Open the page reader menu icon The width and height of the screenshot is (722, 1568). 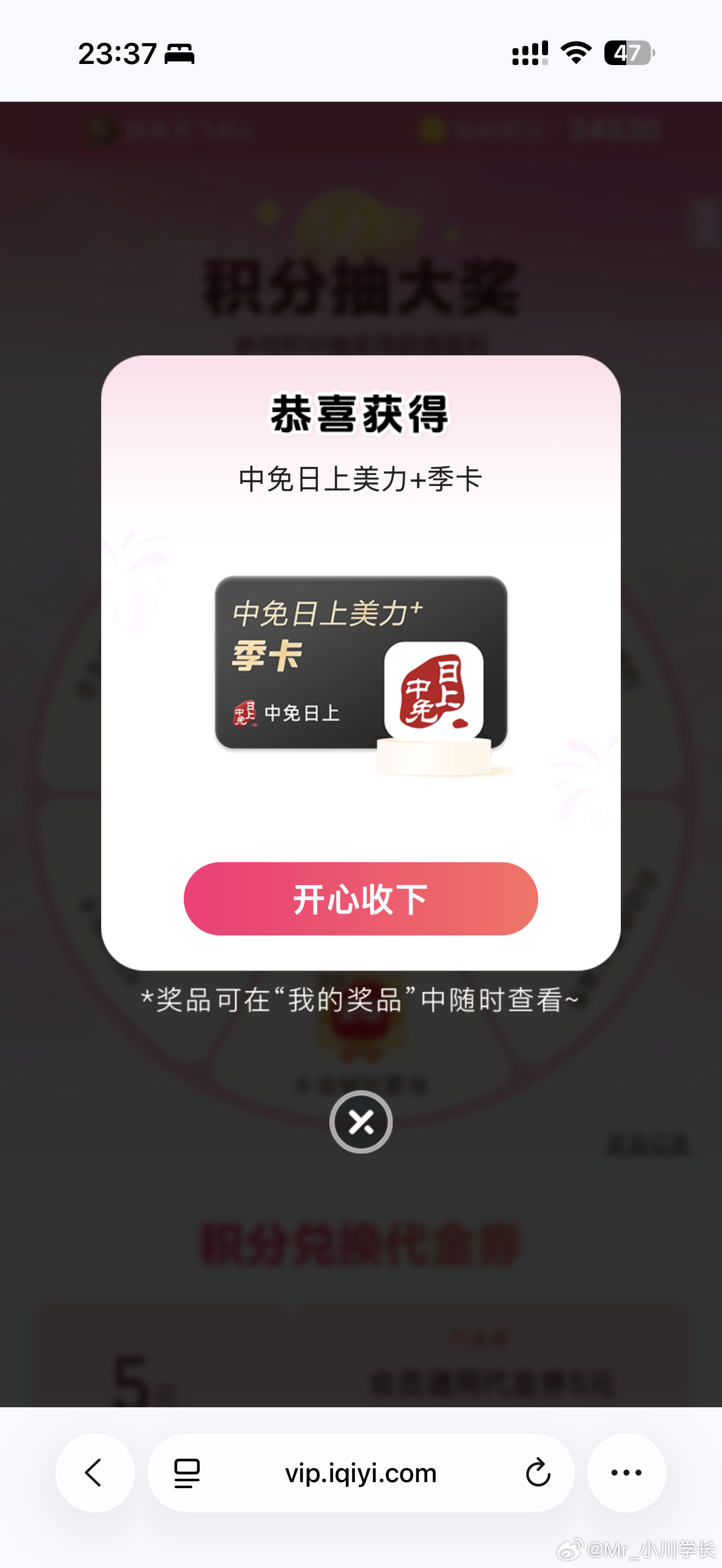point(187,1473)
